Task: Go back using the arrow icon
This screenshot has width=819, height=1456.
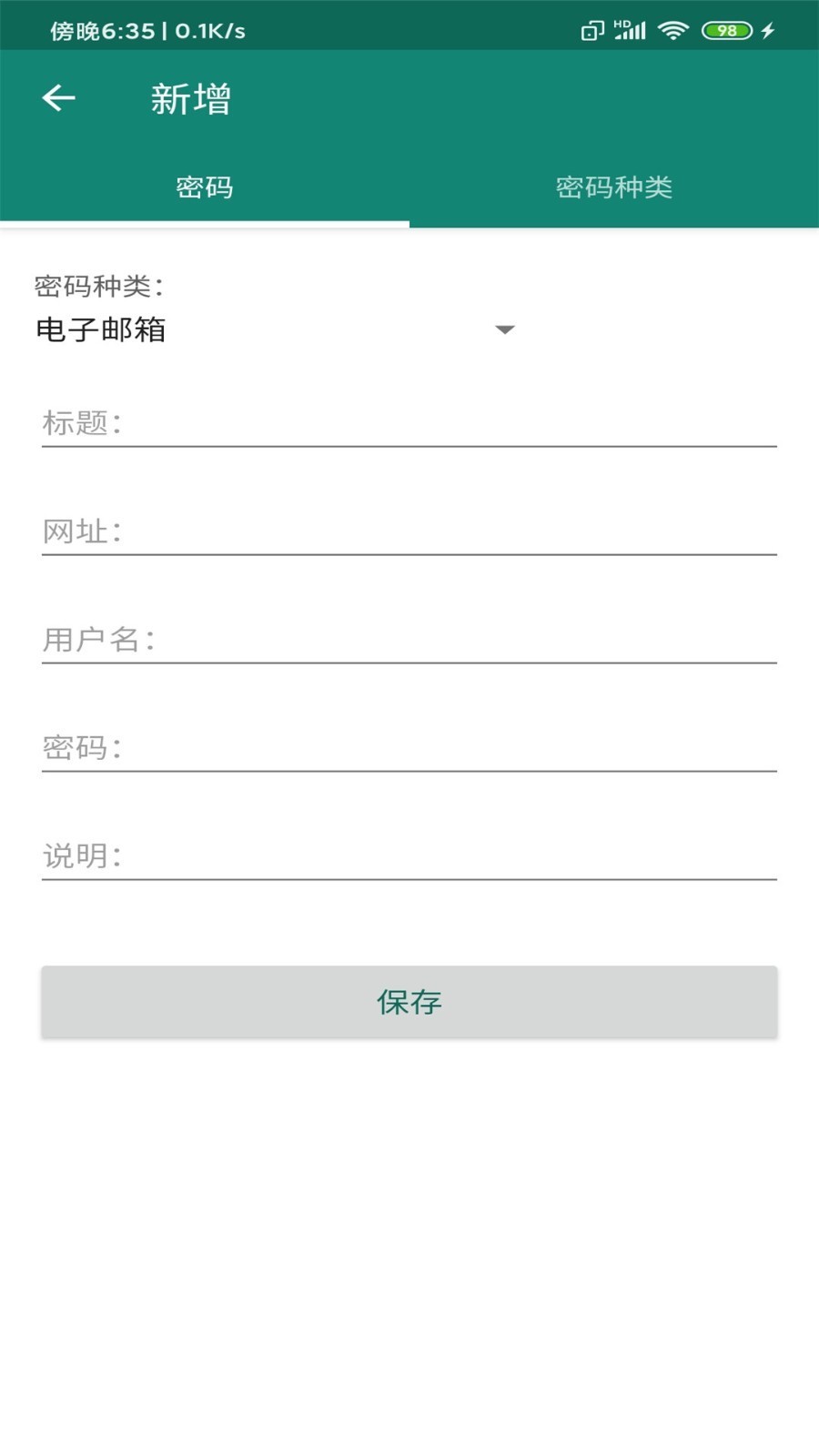Action: [x=58, y=98]
